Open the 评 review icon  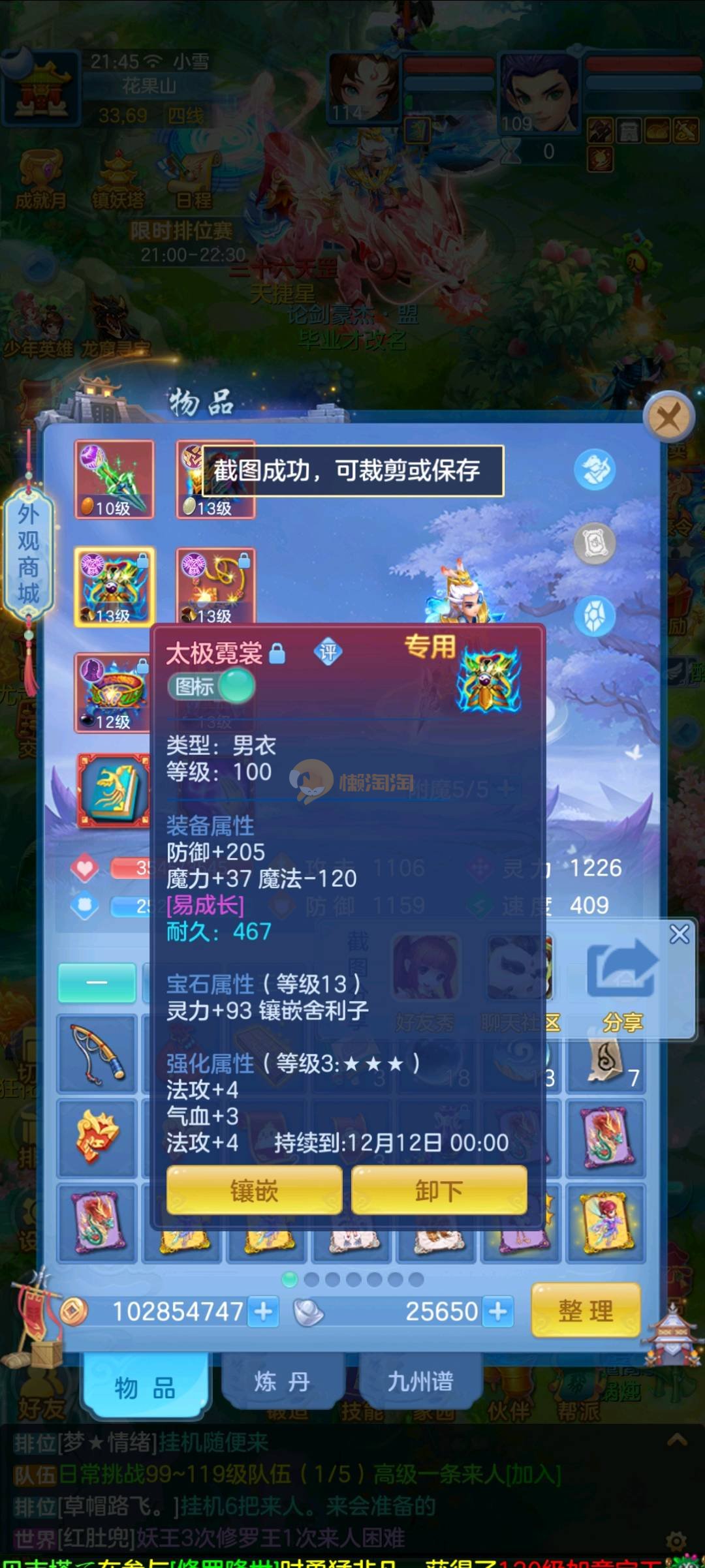[x=328, y=652]
